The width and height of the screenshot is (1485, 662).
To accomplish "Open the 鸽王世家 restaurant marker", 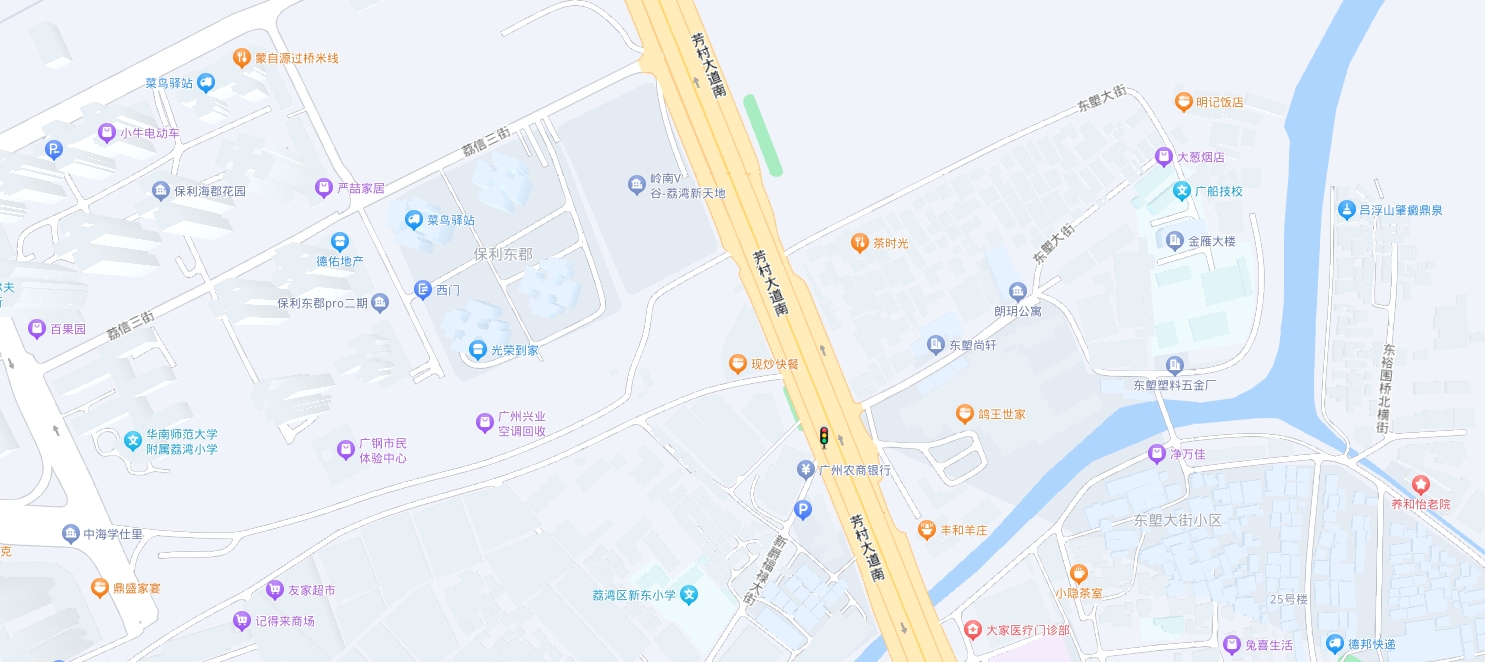I will pos(964,413).
